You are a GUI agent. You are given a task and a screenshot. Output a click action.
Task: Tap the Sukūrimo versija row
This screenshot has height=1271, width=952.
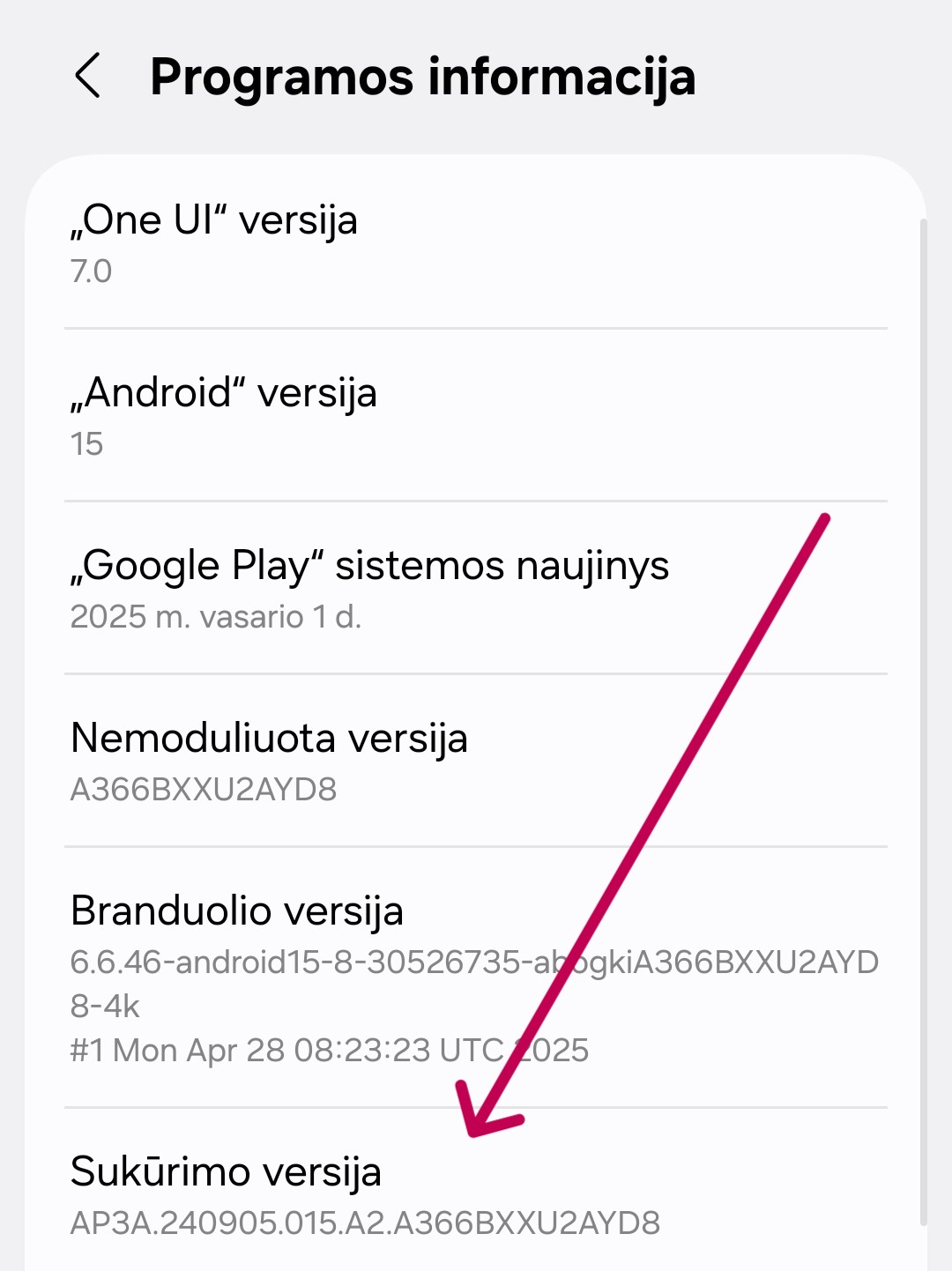coord(476,1194)
